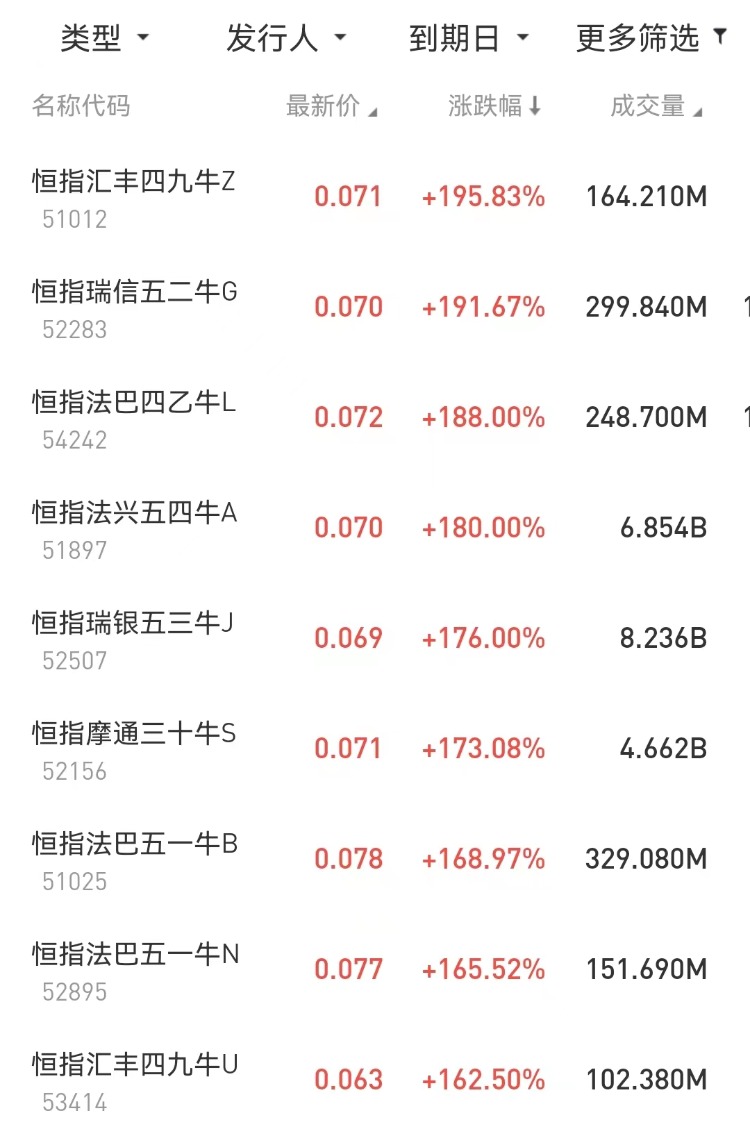Image resolution: width=750 pixels, height=1145 pixels.
Task: Open 恒指汇丰四九牛U with code 53414
Action: (135, 1082)
